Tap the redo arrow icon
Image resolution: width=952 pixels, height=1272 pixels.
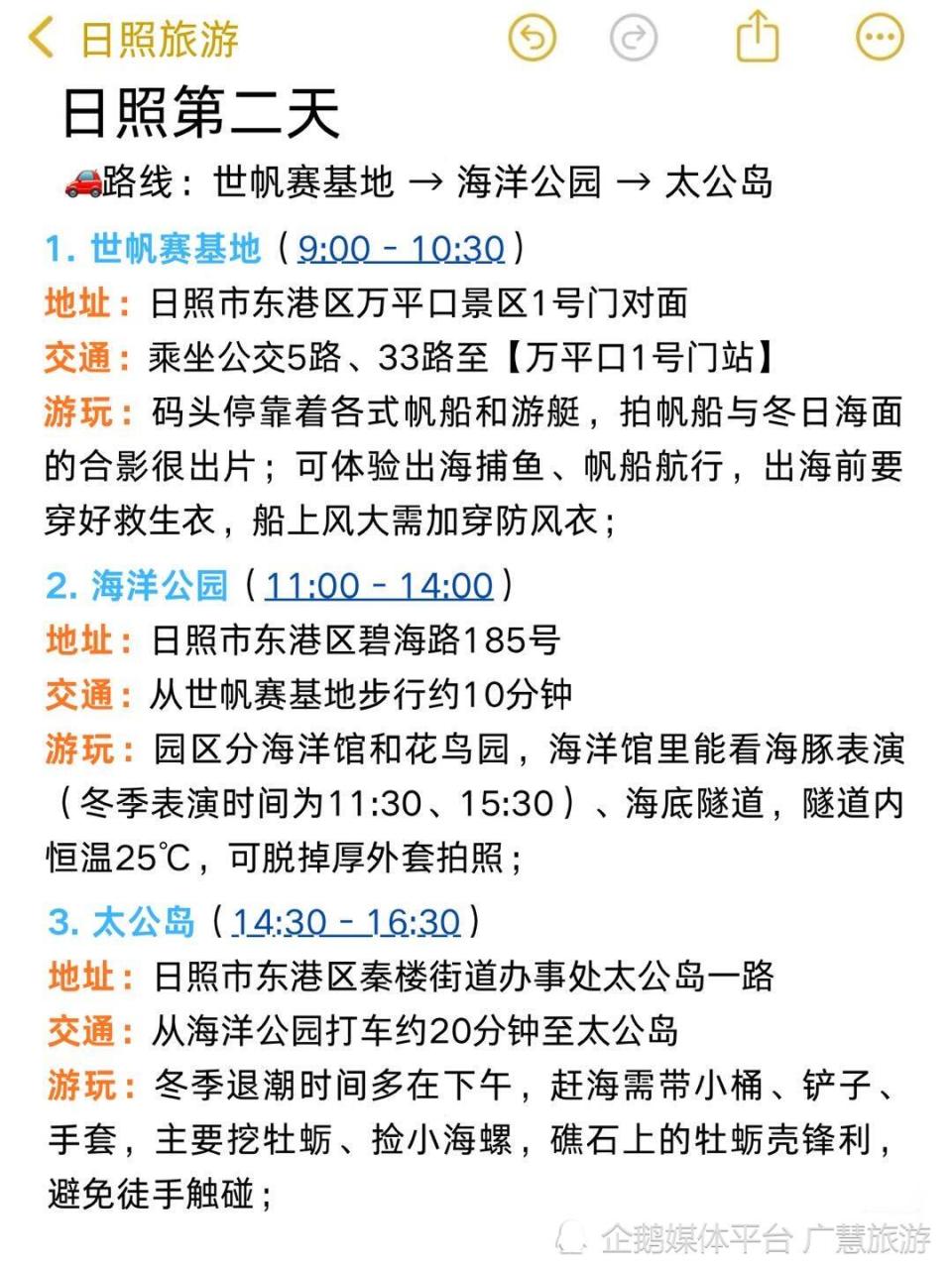click(633, 38)
